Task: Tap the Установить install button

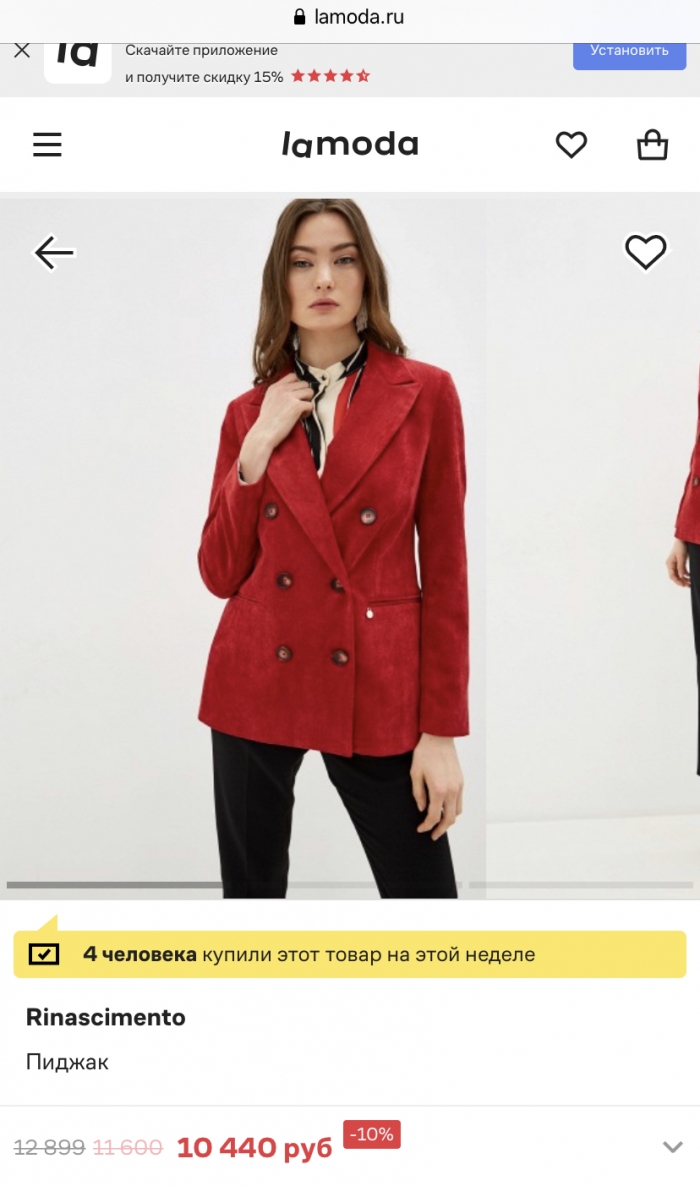Action: pyautogui.click(x=629, y=53)
